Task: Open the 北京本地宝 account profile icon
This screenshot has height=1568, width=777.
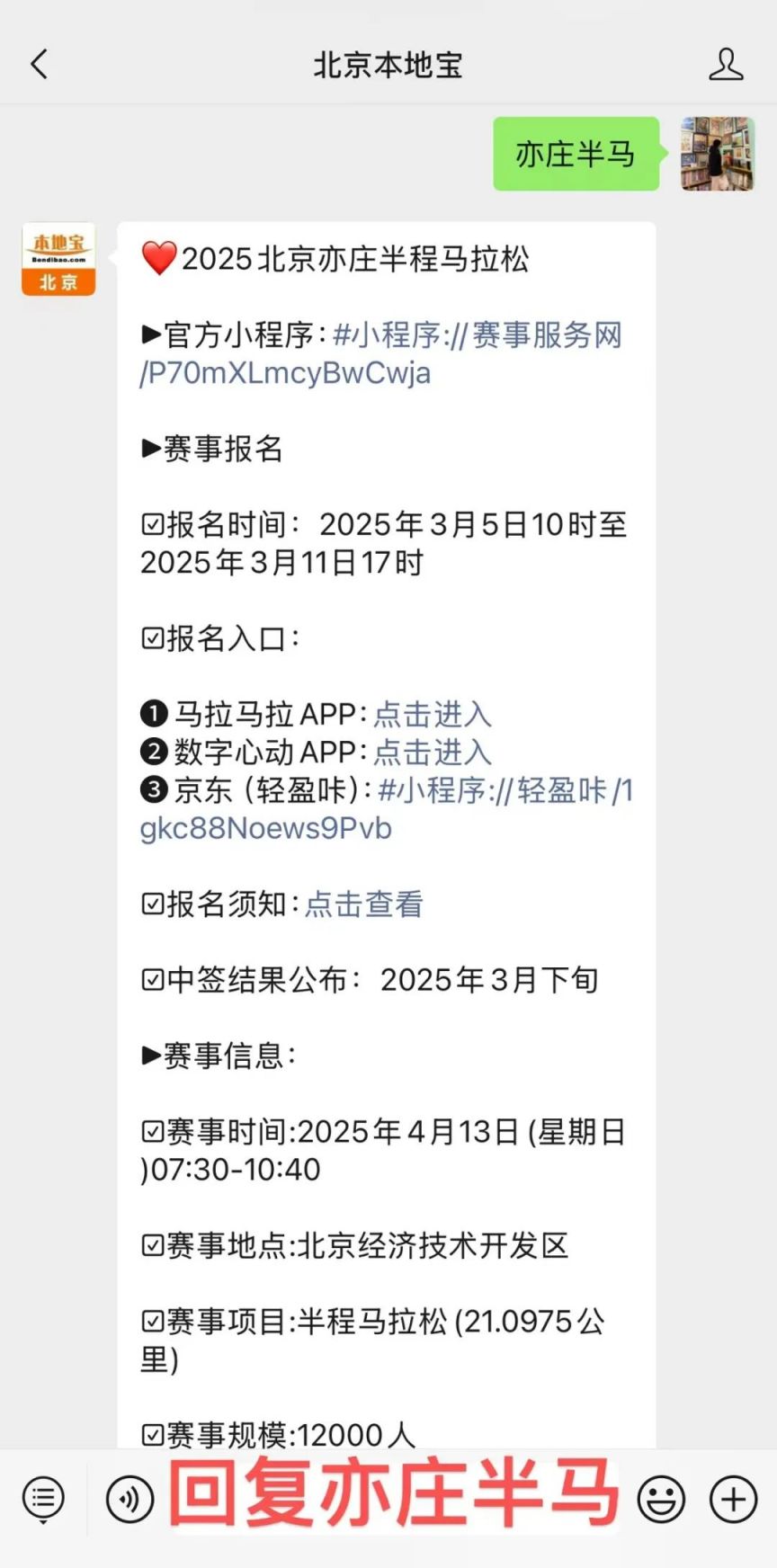Action: 726,65
